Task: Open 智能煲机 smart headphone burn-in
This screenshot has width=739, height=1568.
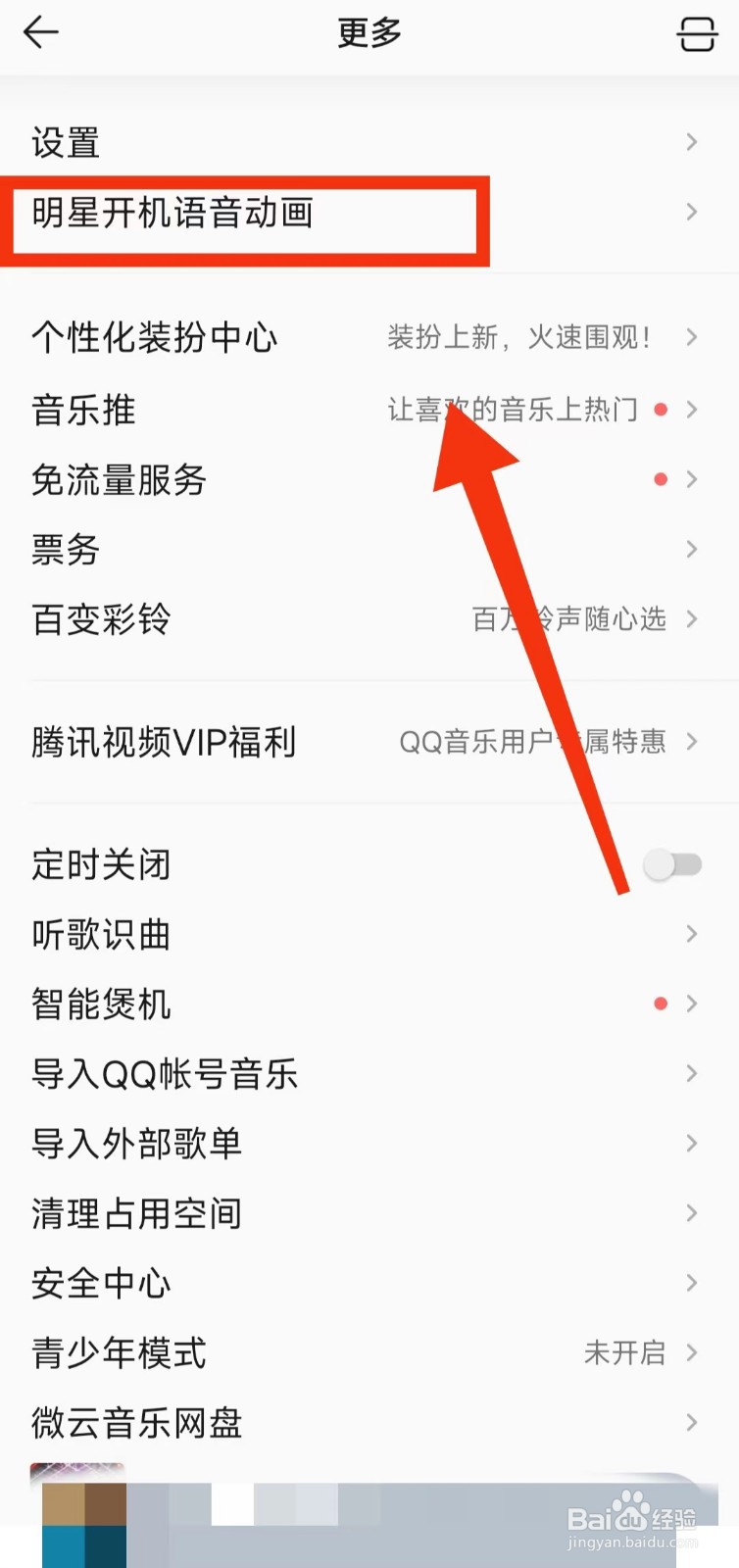Action: 100,1004
